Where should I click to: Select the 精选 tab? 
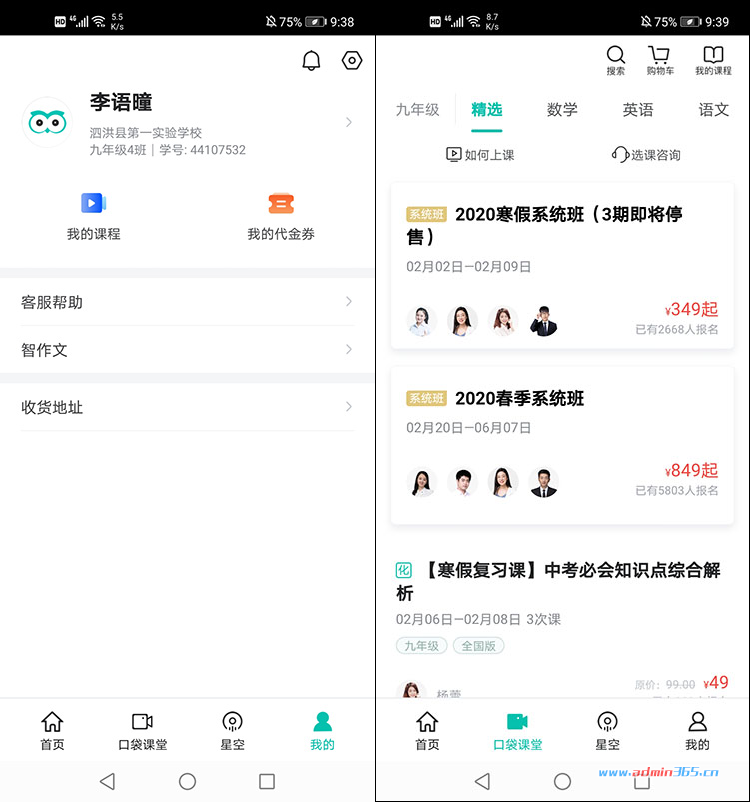[x=487, y=110]
